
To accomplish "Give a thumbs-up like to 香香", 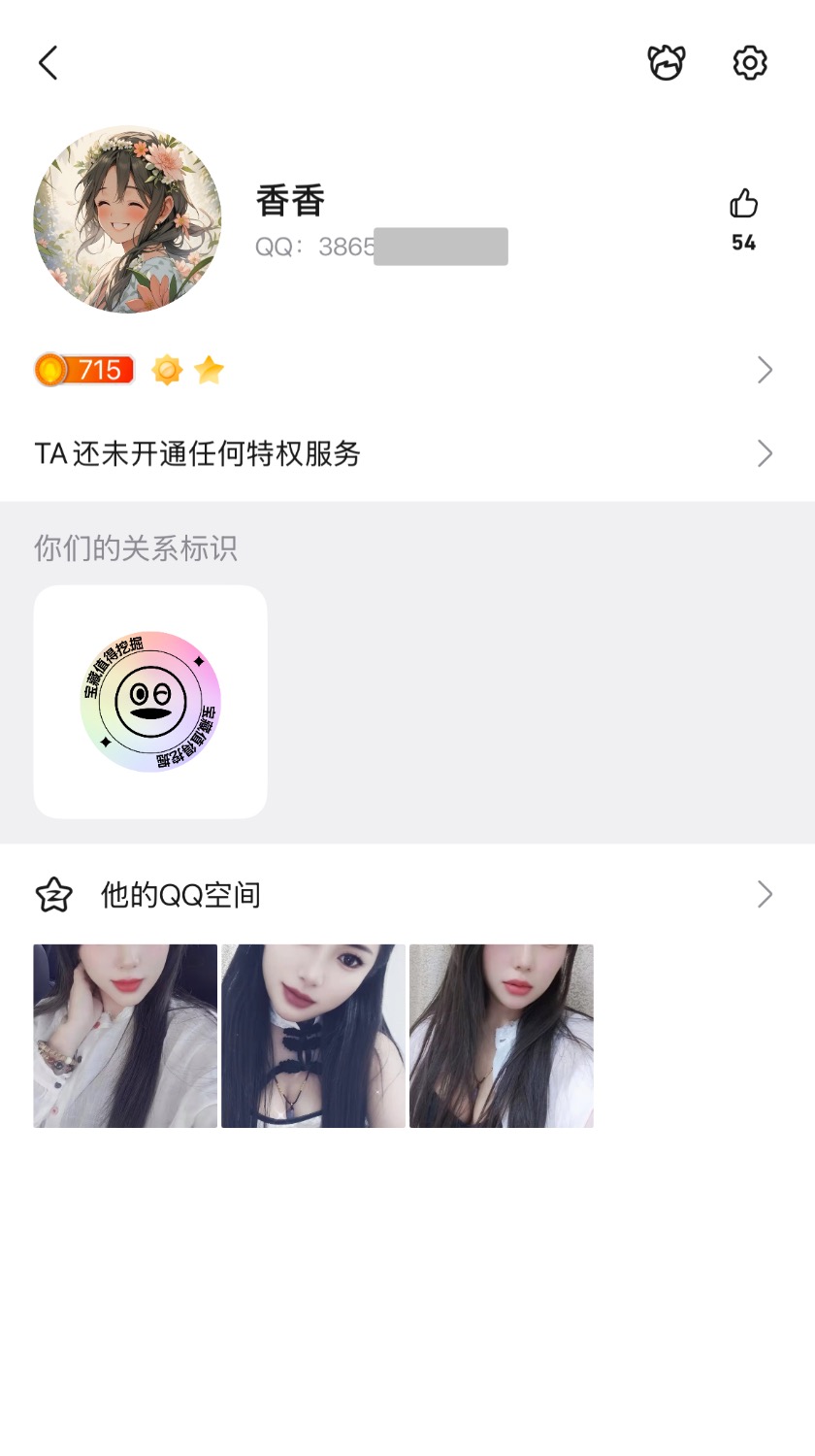I will (743, 205).
